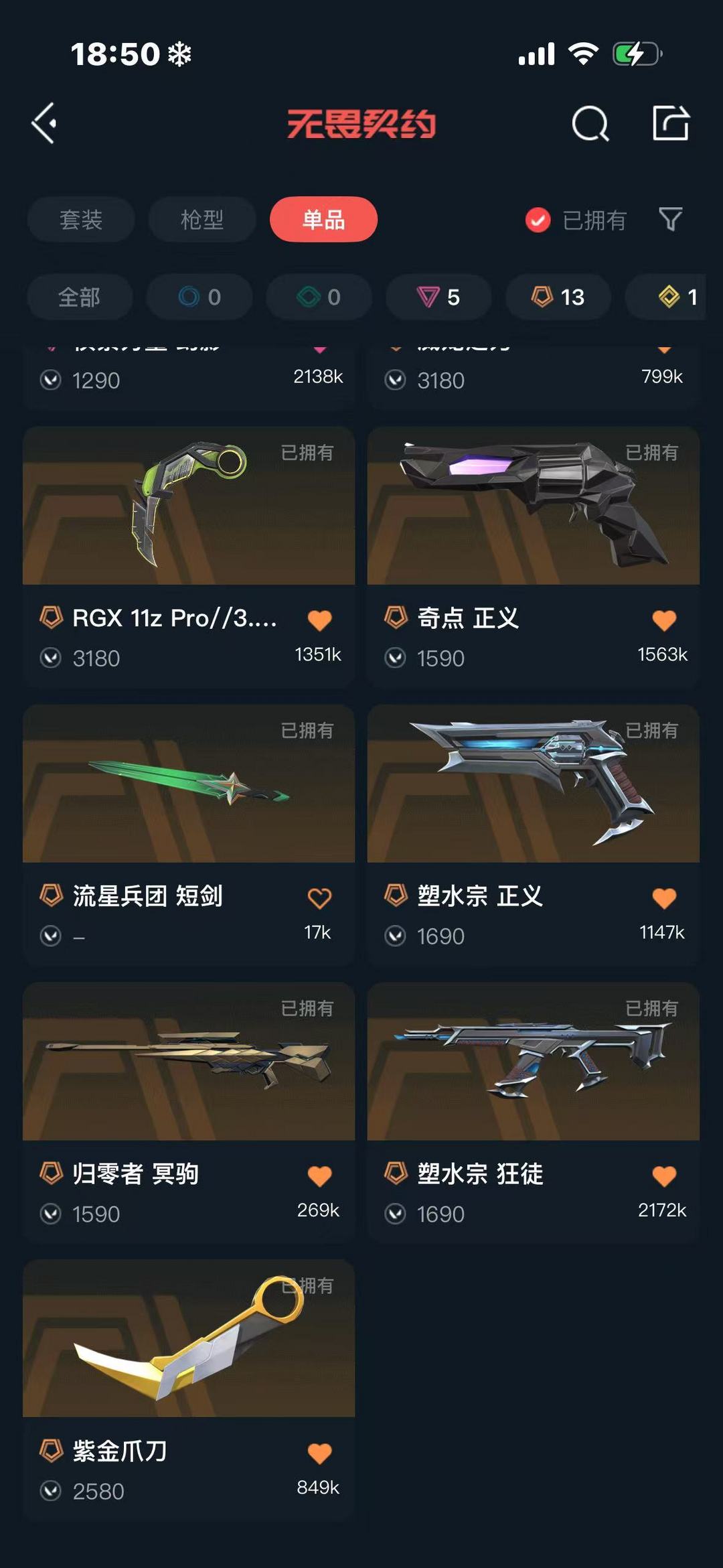Like the 流星兵团 短剑 skin
Image resolution: width=723 pixels, height=1568 pixels.
click(319, 898)
